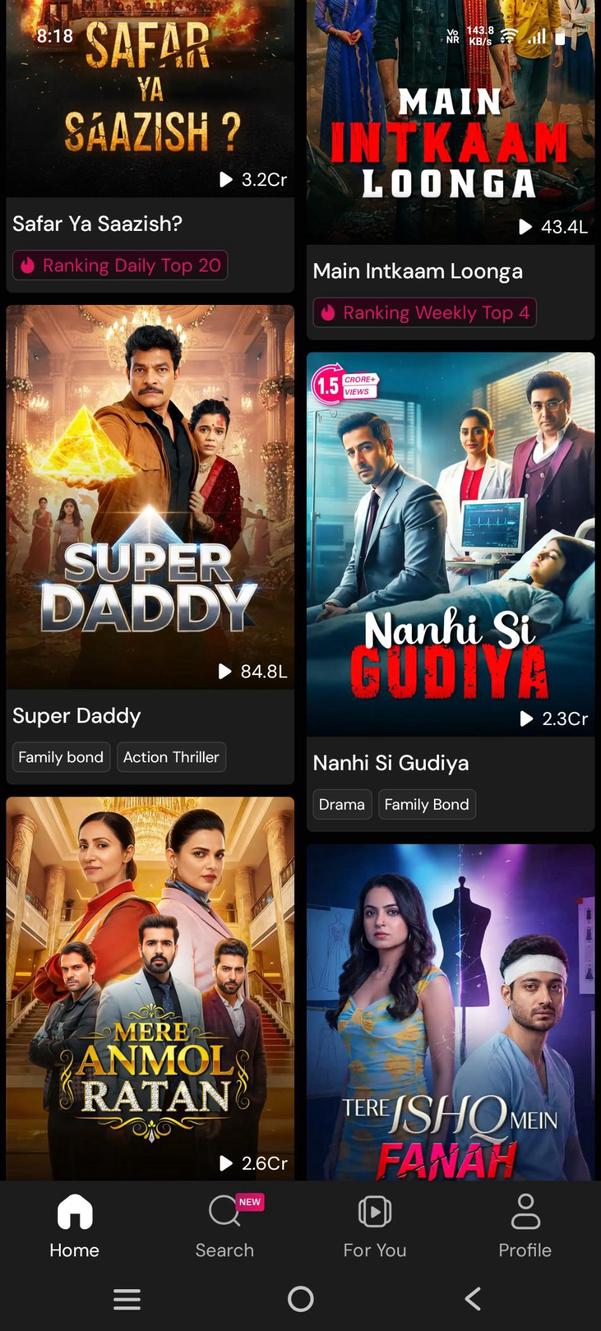Open the Tere Ishq Mein Fanah poster
The width and height of the screenshot is (601, 1331).
point(450,1010)
